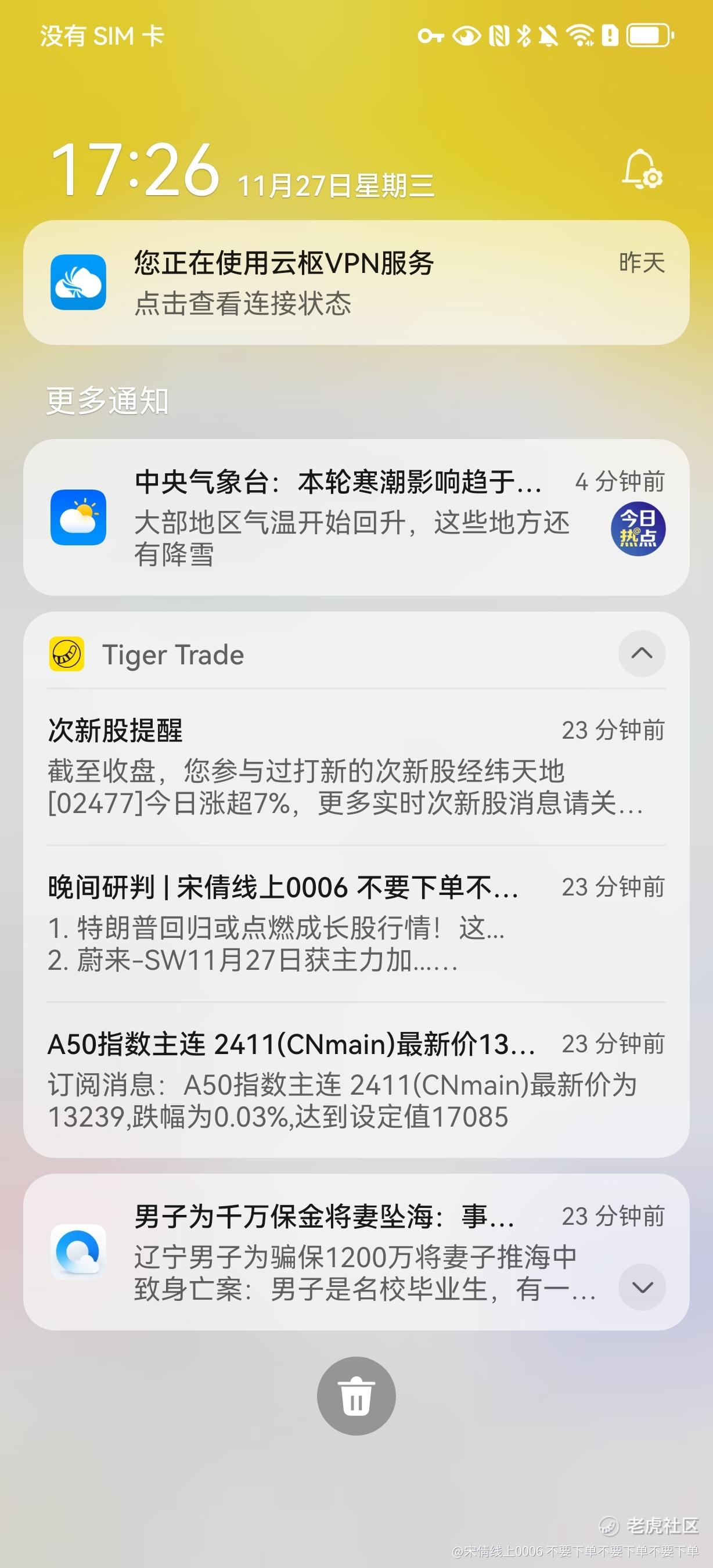This screenshot has width=713, height=1568.
Task: Expand the 男子为千万保金 news notification
Action: pyautogui.click(x=642, y=1288)
